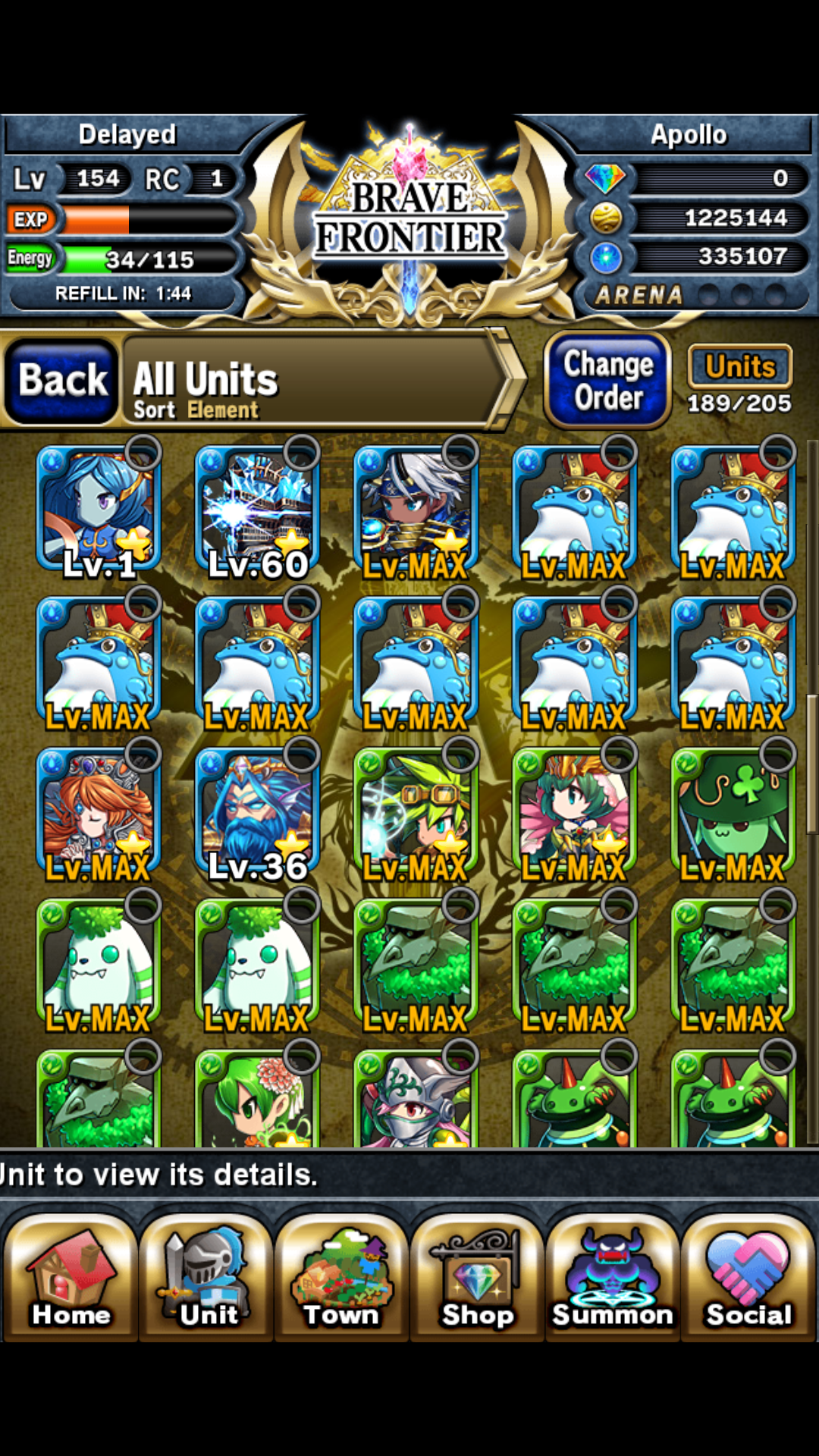Open the green clover-hat unit
819x1456 pixels.
(x=733, y=811)
